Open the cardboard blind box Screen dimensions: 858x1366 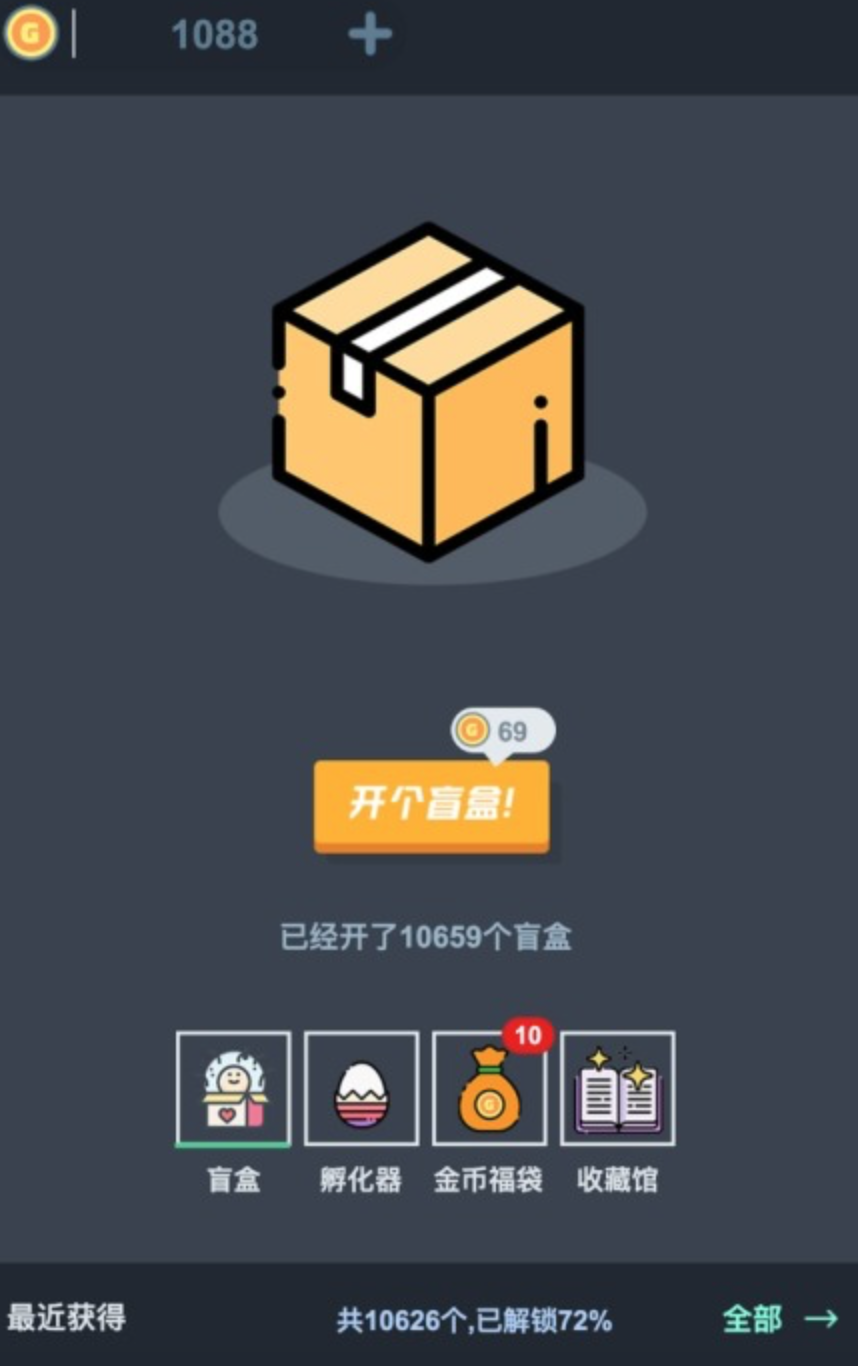pyautogui.click(x=429, y=390)
